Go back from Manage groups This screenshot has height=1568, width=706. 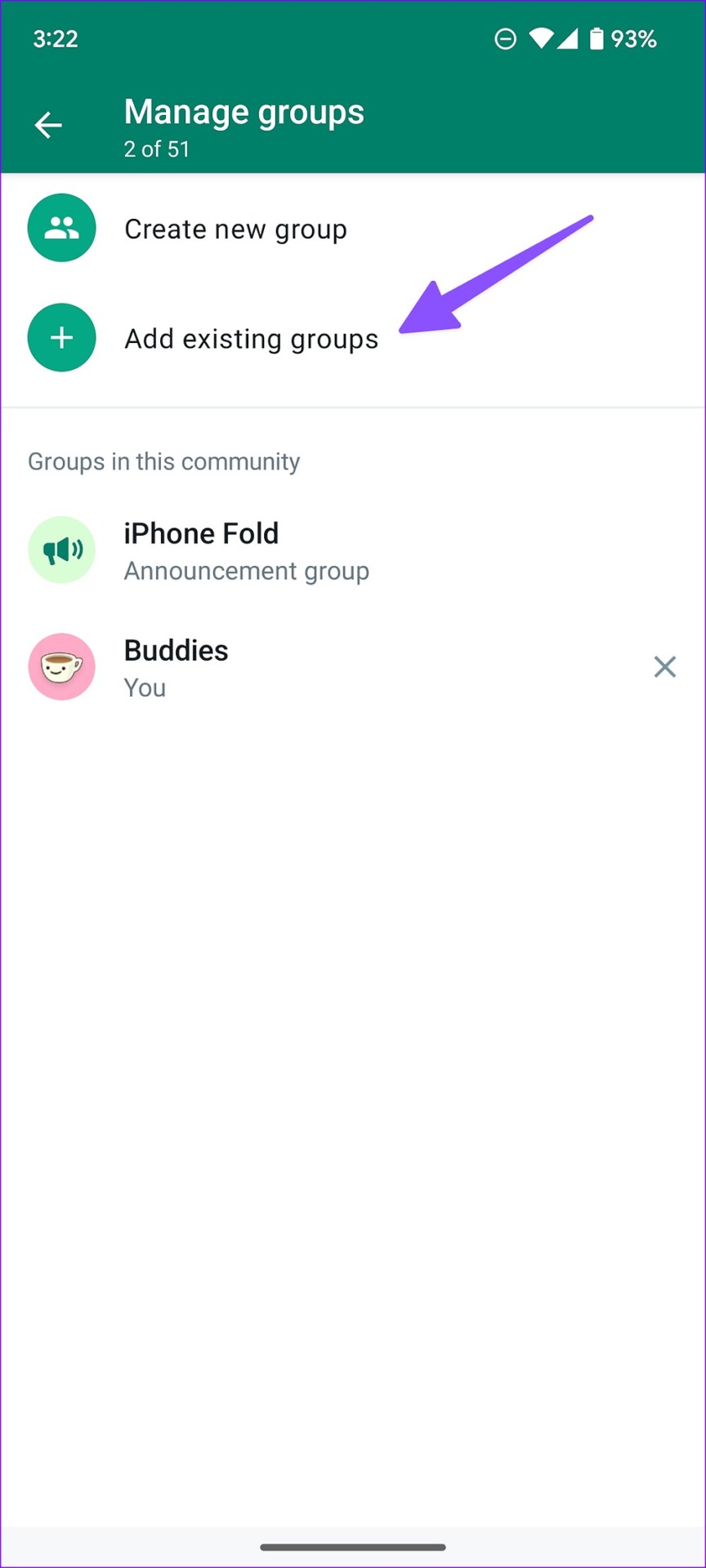[48, 125]
